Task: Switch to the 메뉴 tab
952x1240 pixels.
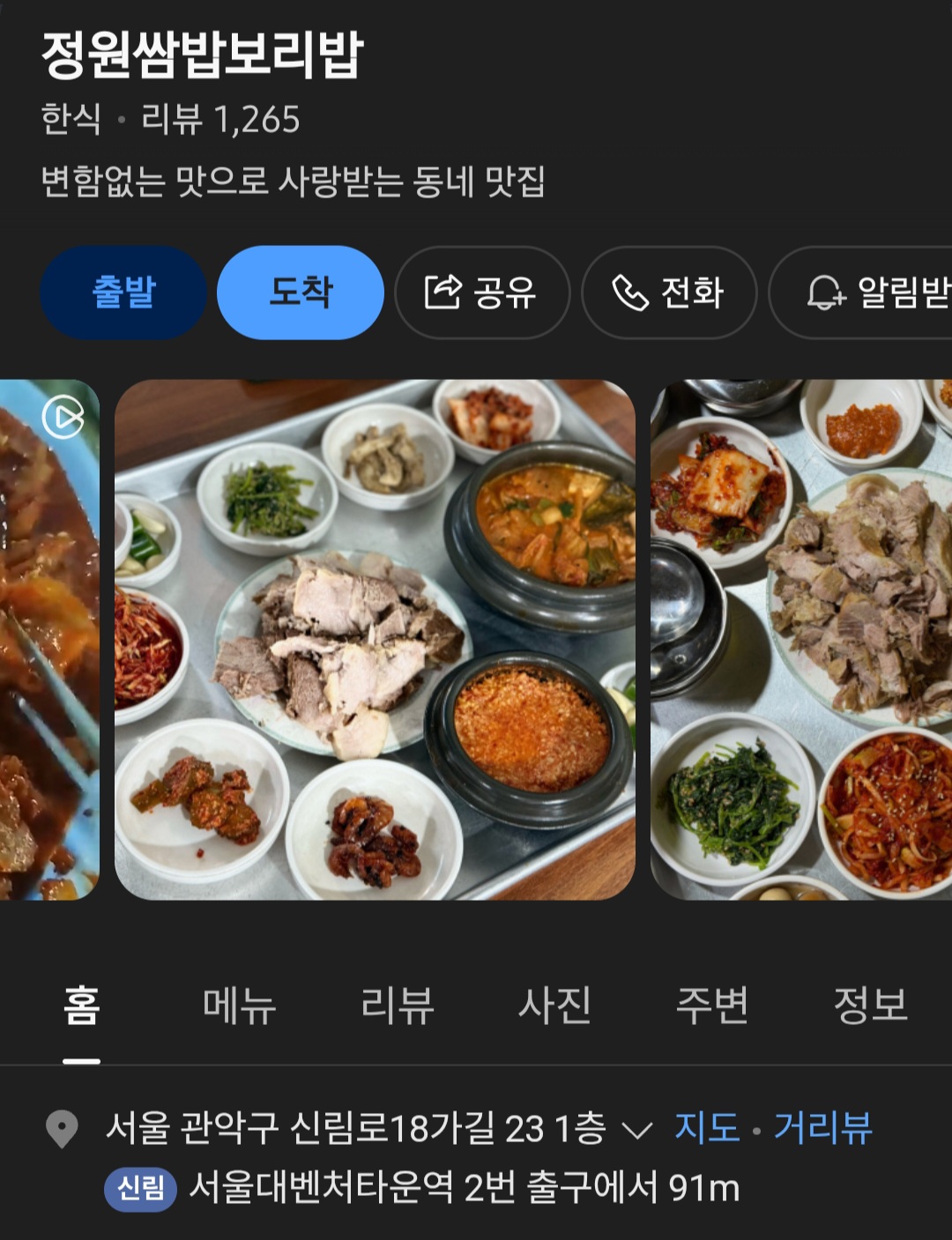Action: coord(239,1006)
